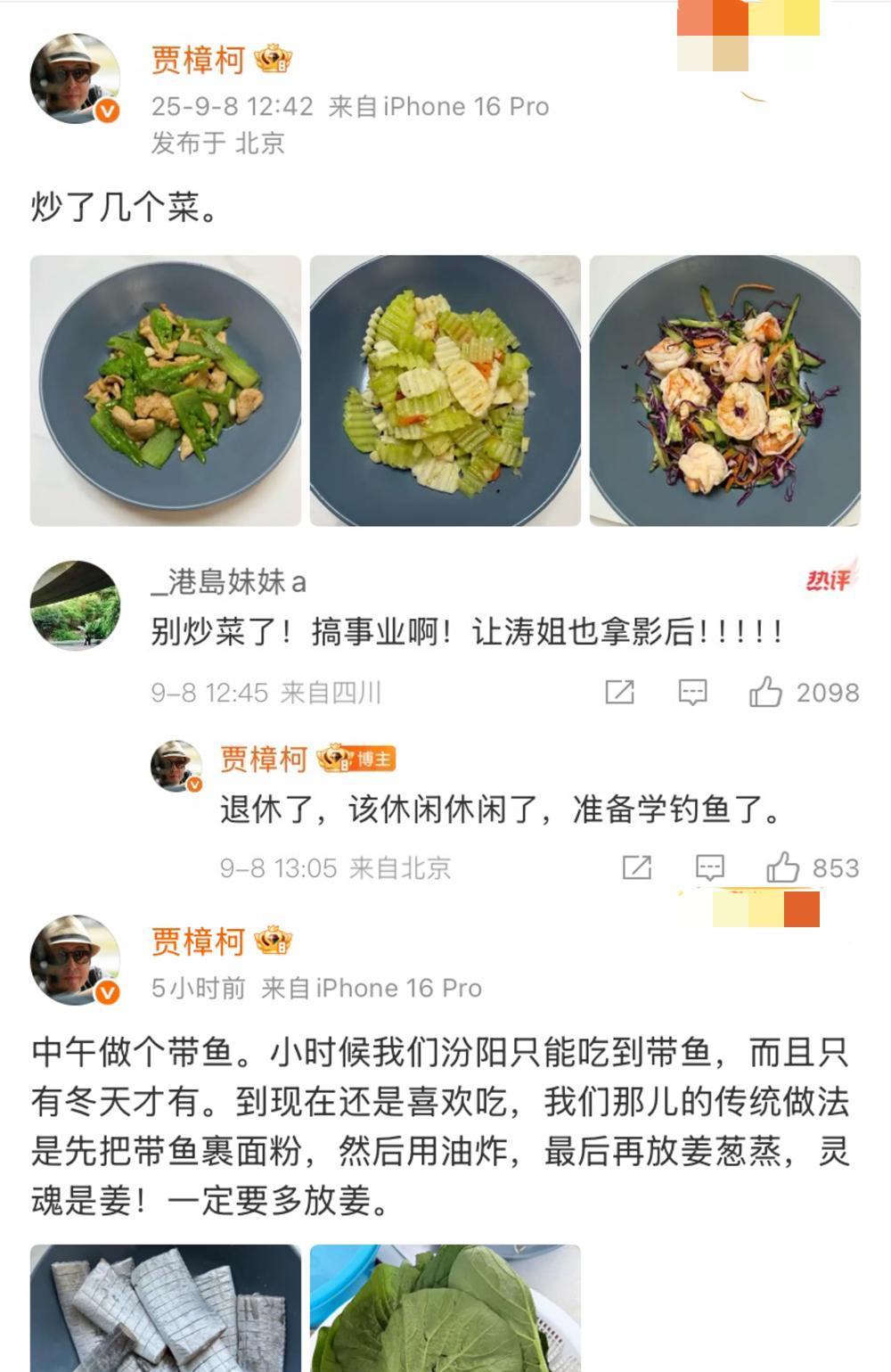The image size is (891, 1372).
Task: Open the green pepper pork stir-fry photo
Action: click(x=166, y=390)
